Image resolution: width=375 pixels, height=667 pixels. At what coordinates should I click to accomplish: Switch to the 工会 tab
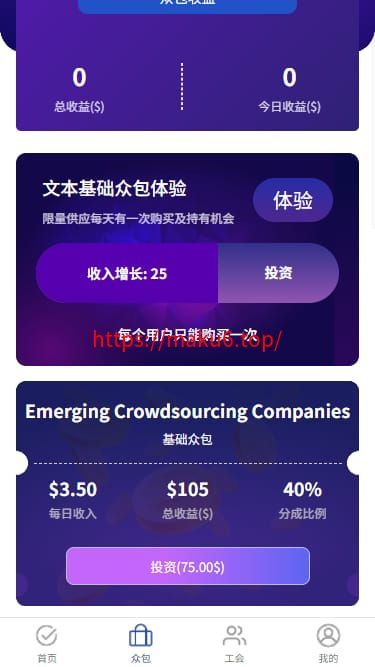coord(234,643)
